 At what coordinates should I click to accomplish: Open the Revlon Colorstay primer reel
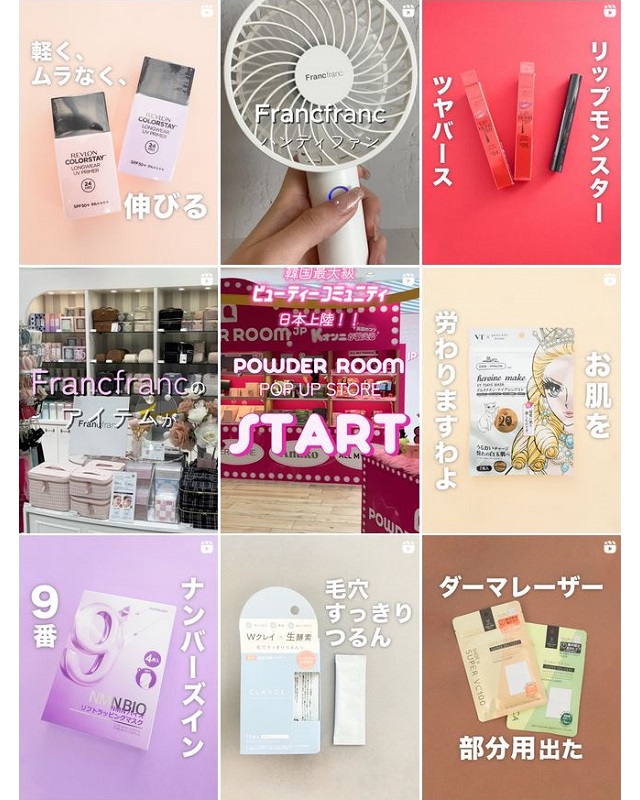coord(118,132)
